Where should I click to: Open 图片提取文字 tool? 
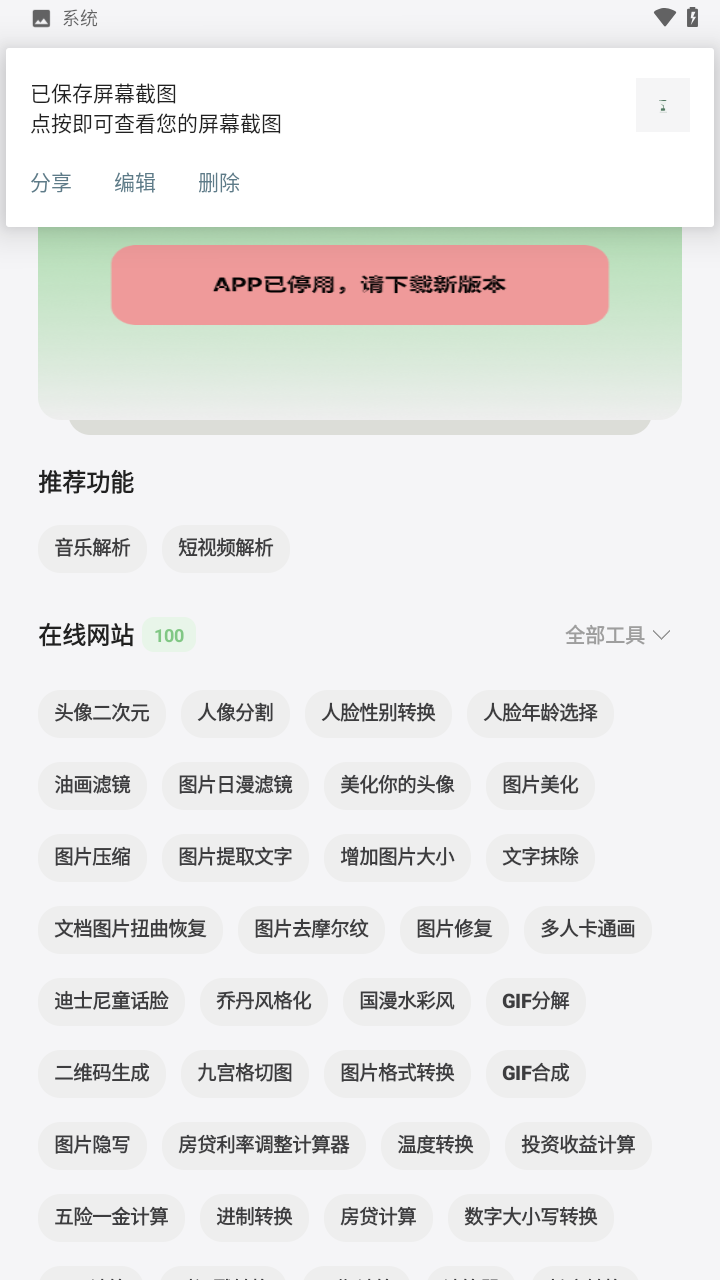pos(235,857)
